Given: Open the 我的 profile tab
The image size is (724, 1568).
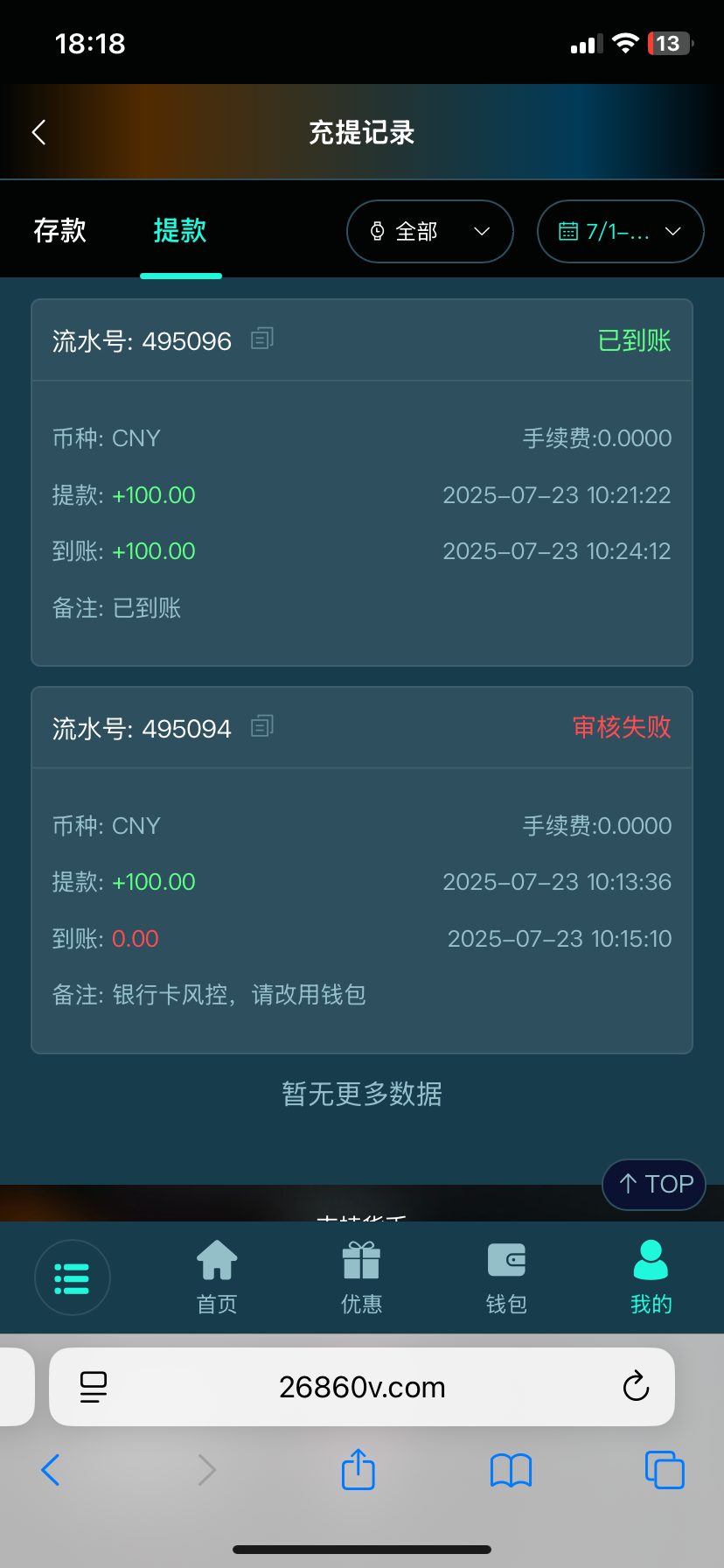Looking at the screenshot, I should pyautogui.click(x=651, y=1277).
